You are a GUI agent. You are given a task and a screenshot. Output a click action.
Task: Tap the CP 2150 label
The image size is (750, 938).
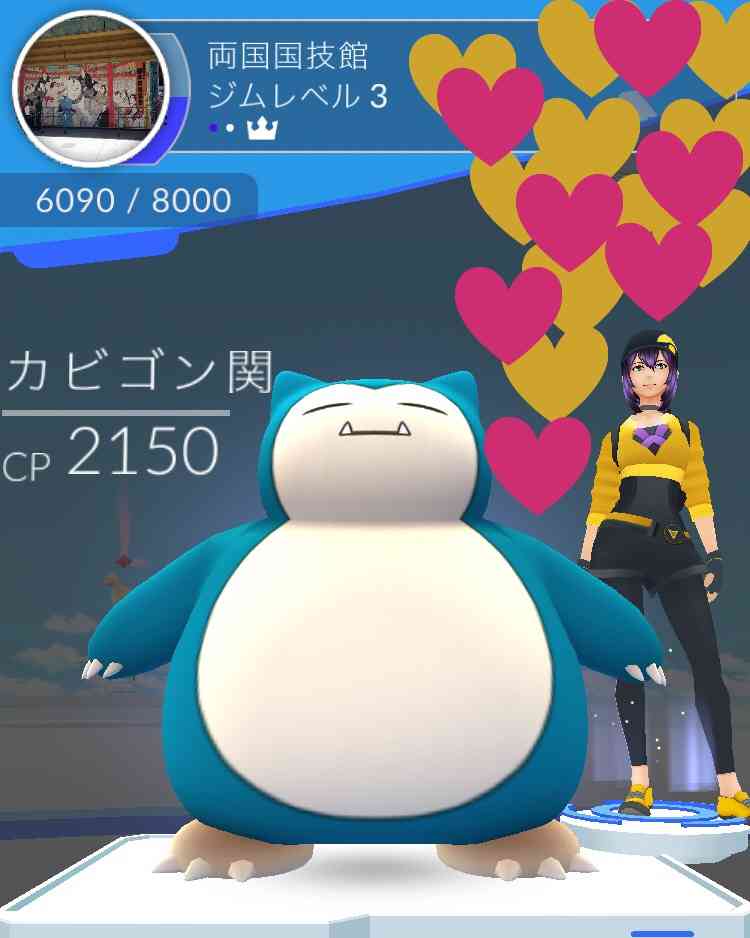(115, 452)
